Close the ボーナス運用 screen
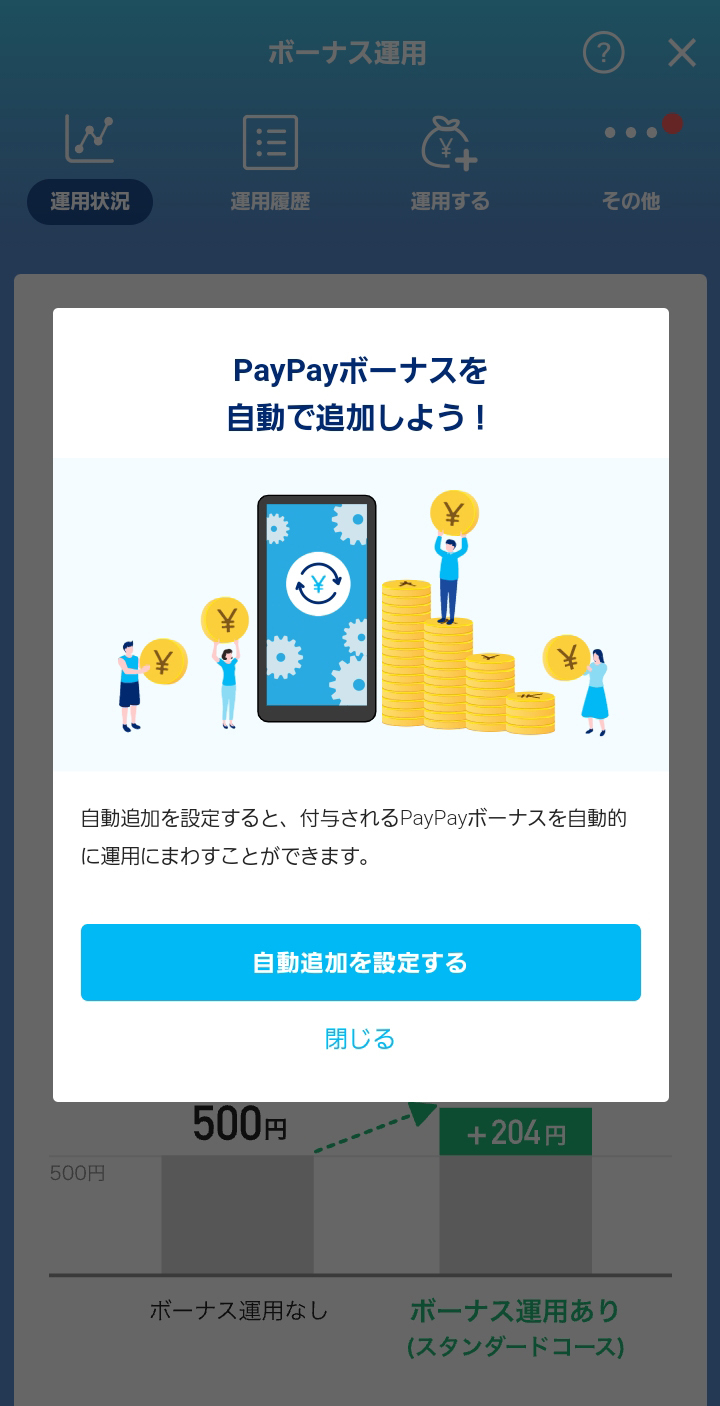Image resolution: width=720 pixels, height=1406 pixels. pos(682,53)
